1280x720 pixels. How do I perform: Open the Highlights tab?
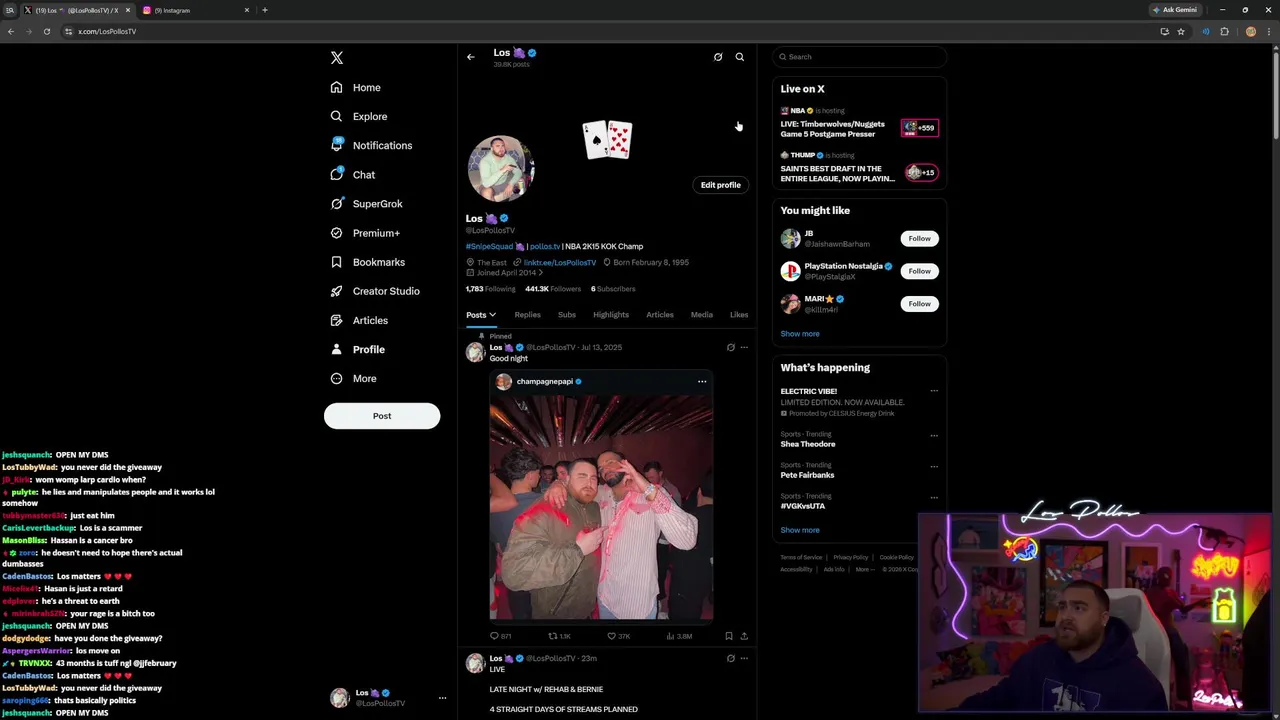click(x=610, y=315)
